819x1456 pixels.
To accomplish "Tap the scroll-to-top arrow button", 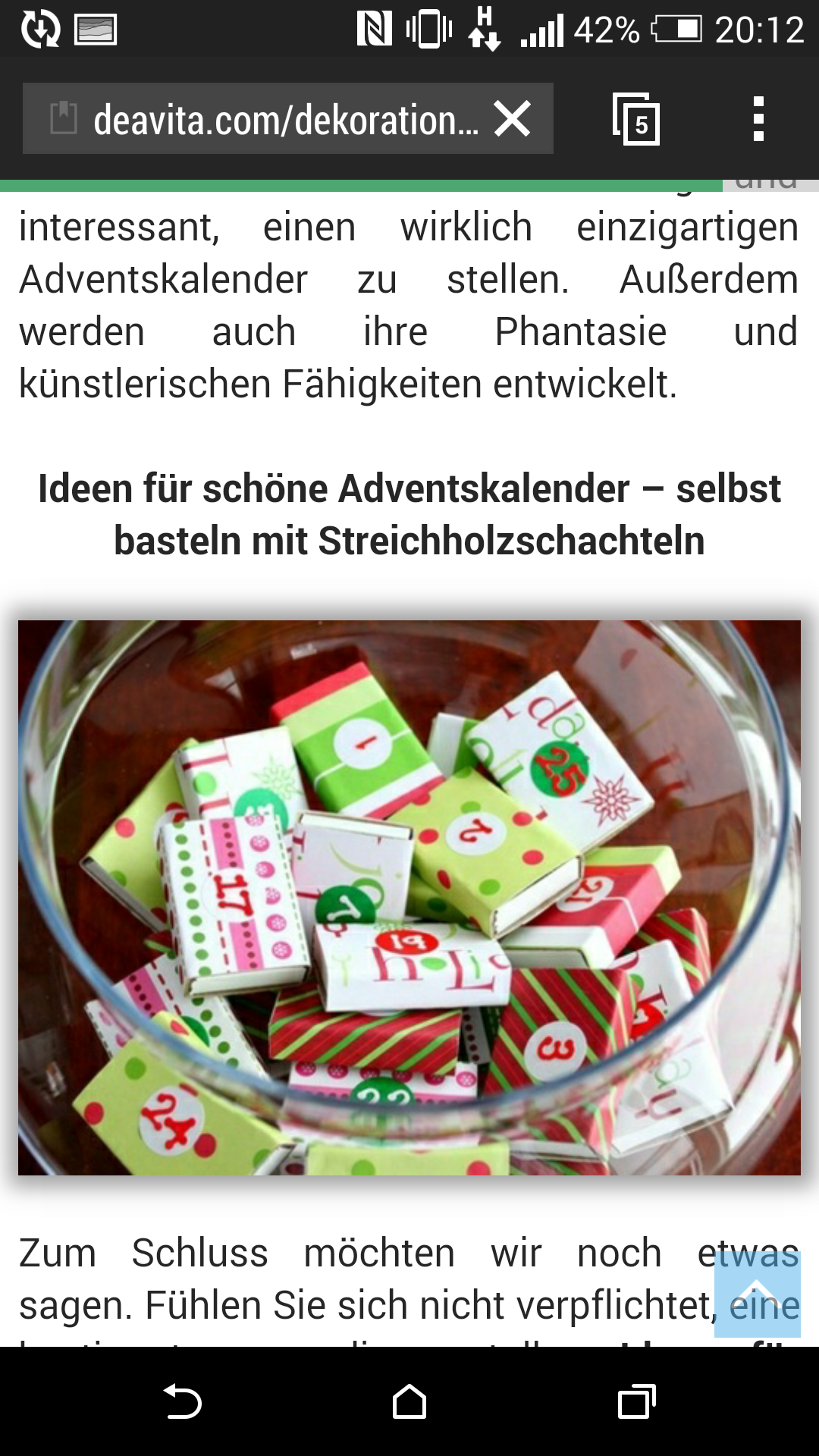I will click(757, 1294).
